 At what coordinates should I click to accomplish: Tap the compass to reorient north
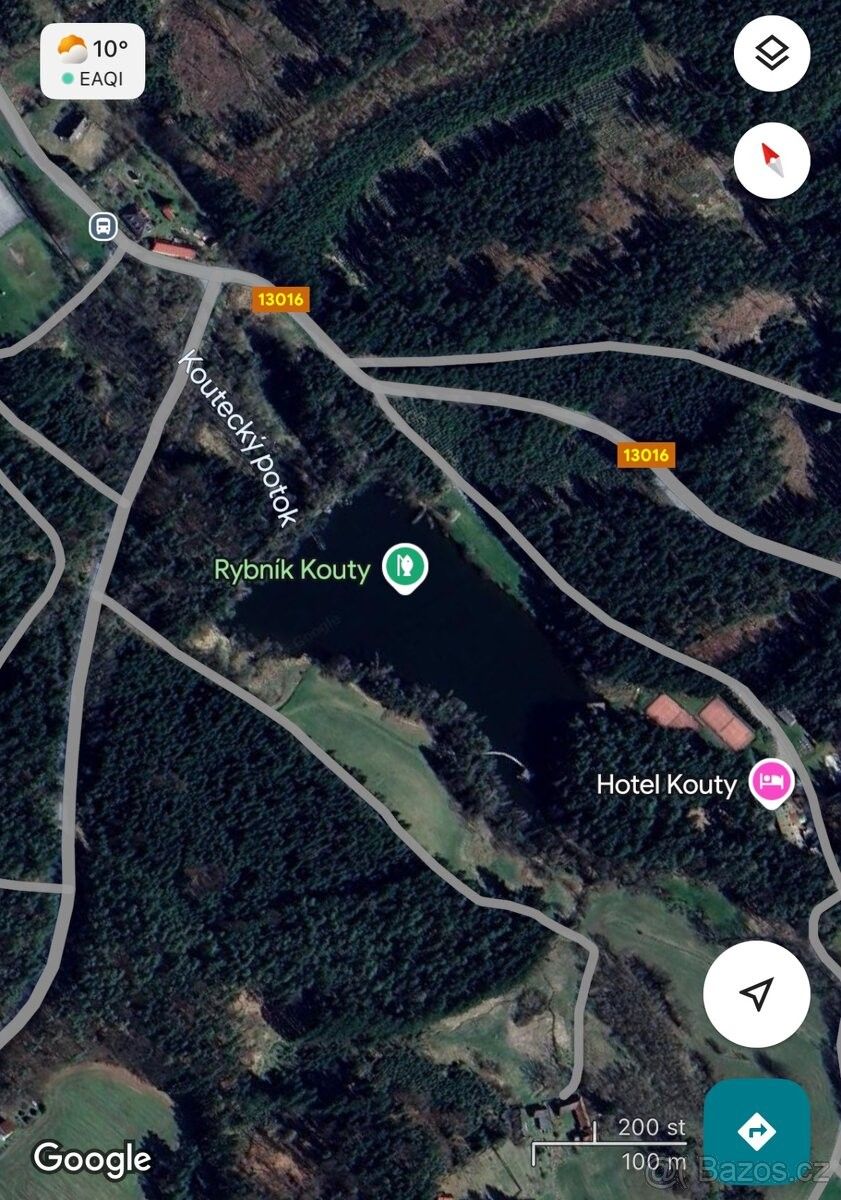771,159
